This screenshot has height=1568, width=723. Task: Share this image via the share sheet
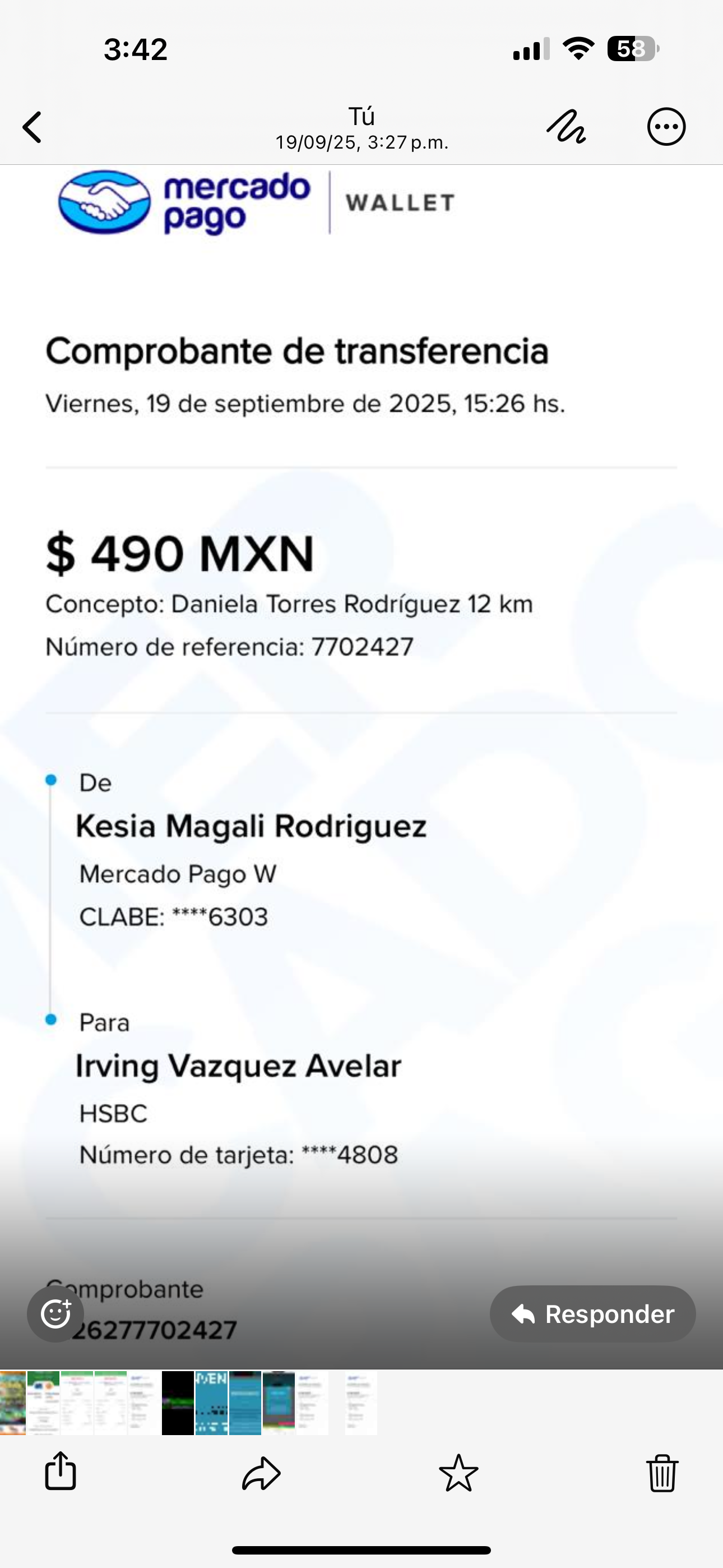pos(61,1472)
